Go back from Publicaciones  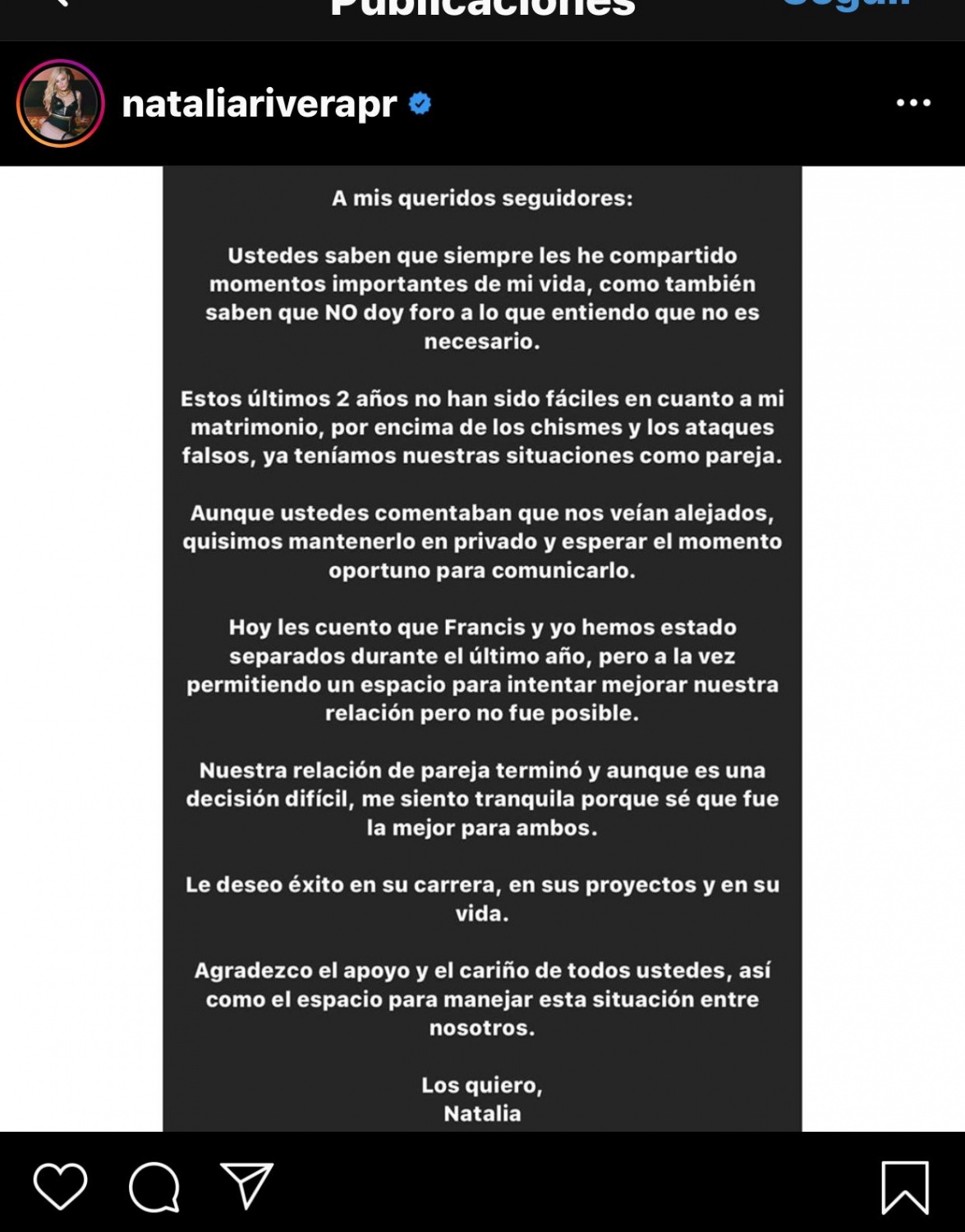59,3
